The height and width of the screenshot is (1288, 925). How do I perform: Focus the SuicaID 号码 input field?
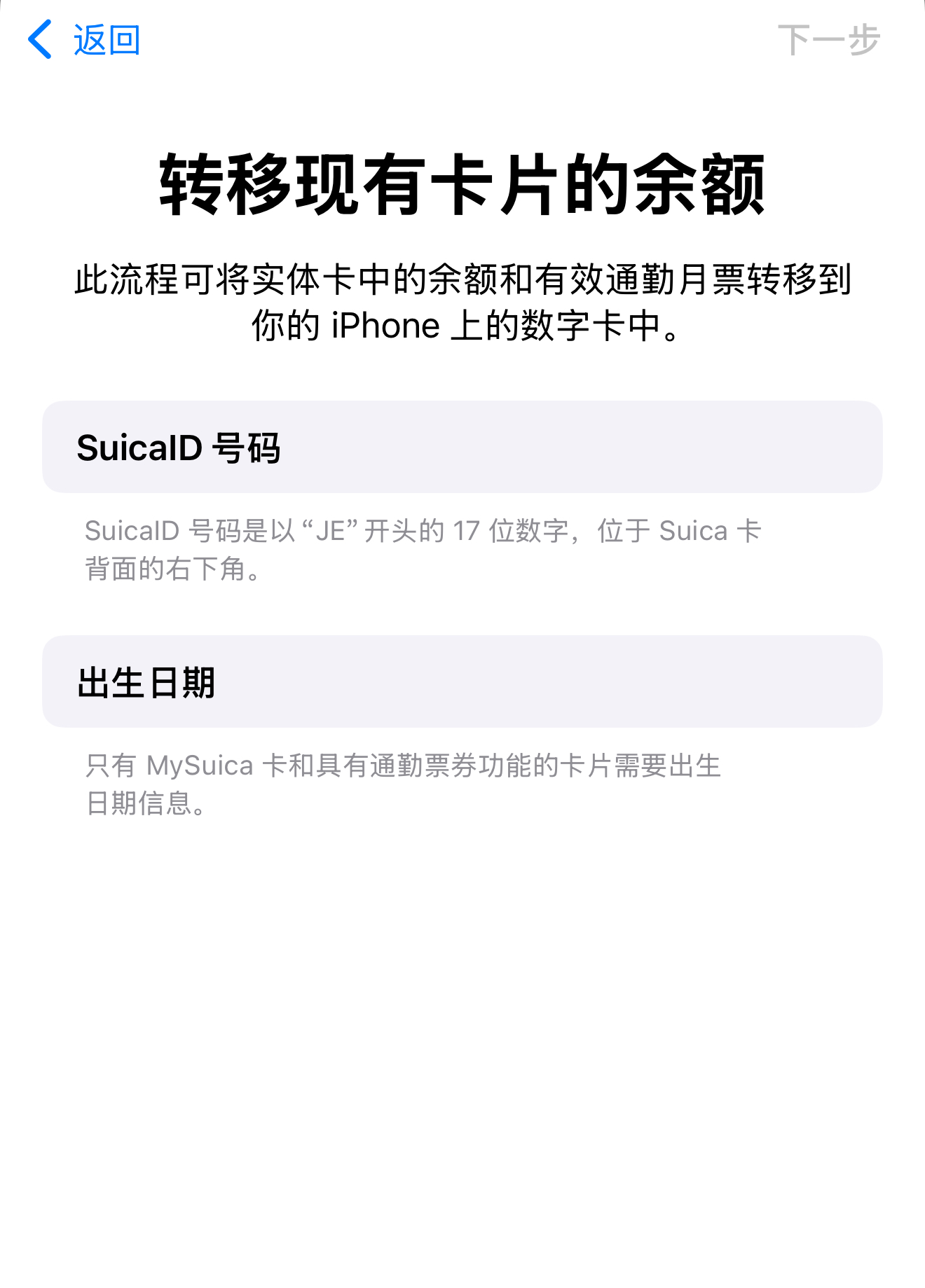pos(462,447)
